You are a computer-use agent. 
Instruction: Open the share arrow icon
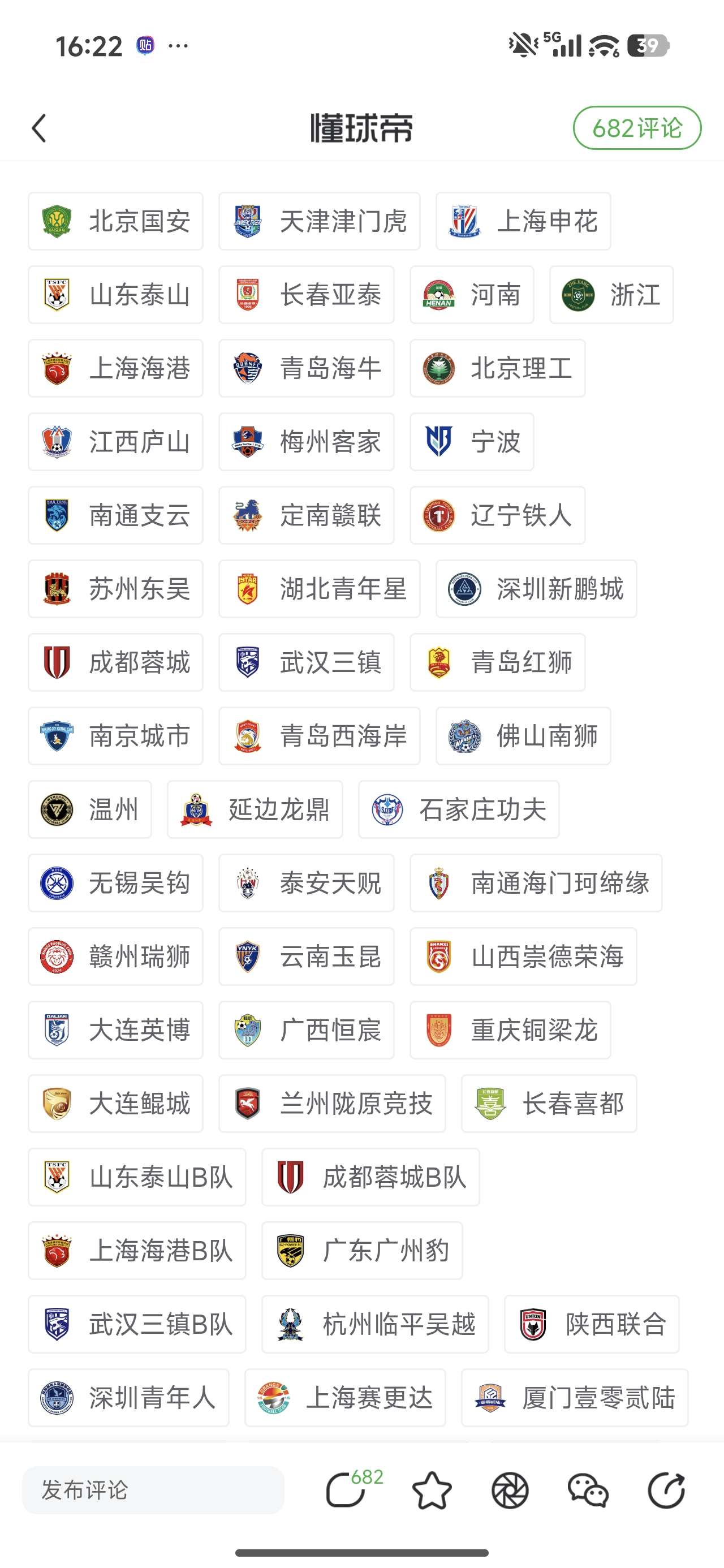(x=666, y=1490)
